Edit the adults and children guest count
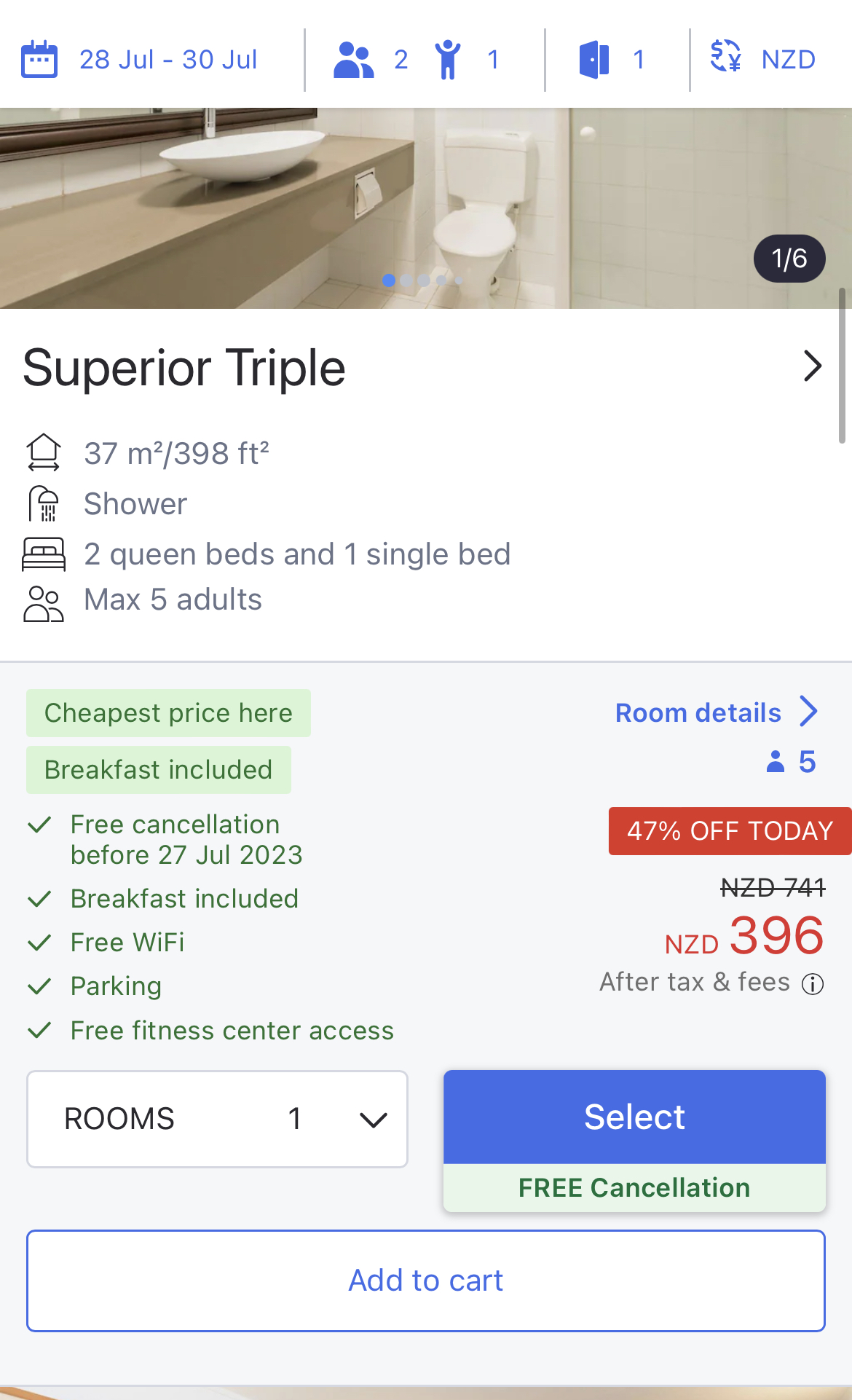The width and height of the screenshot is (852, 1400). 417,60
